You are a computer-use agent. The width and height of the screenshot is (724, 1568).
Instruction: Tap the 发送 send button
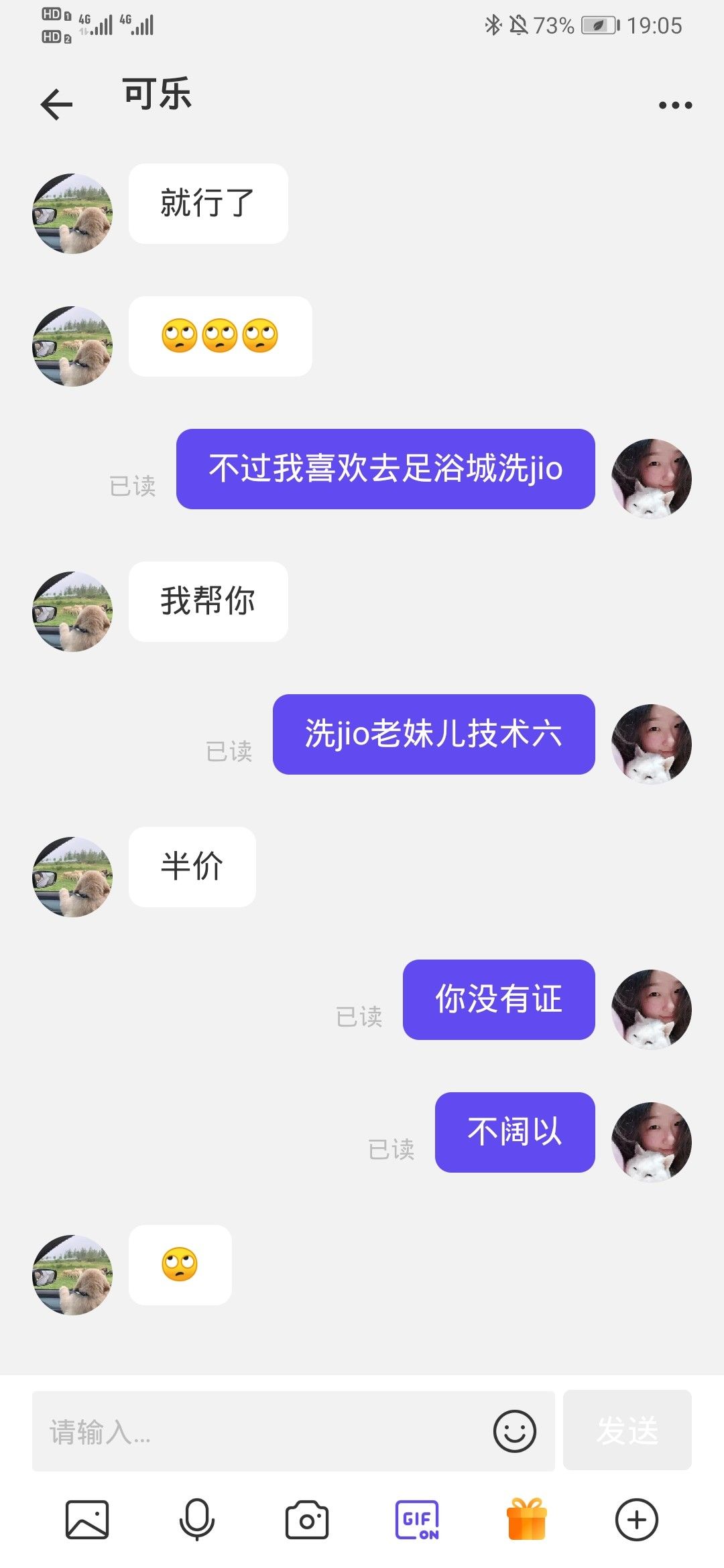627,1430
